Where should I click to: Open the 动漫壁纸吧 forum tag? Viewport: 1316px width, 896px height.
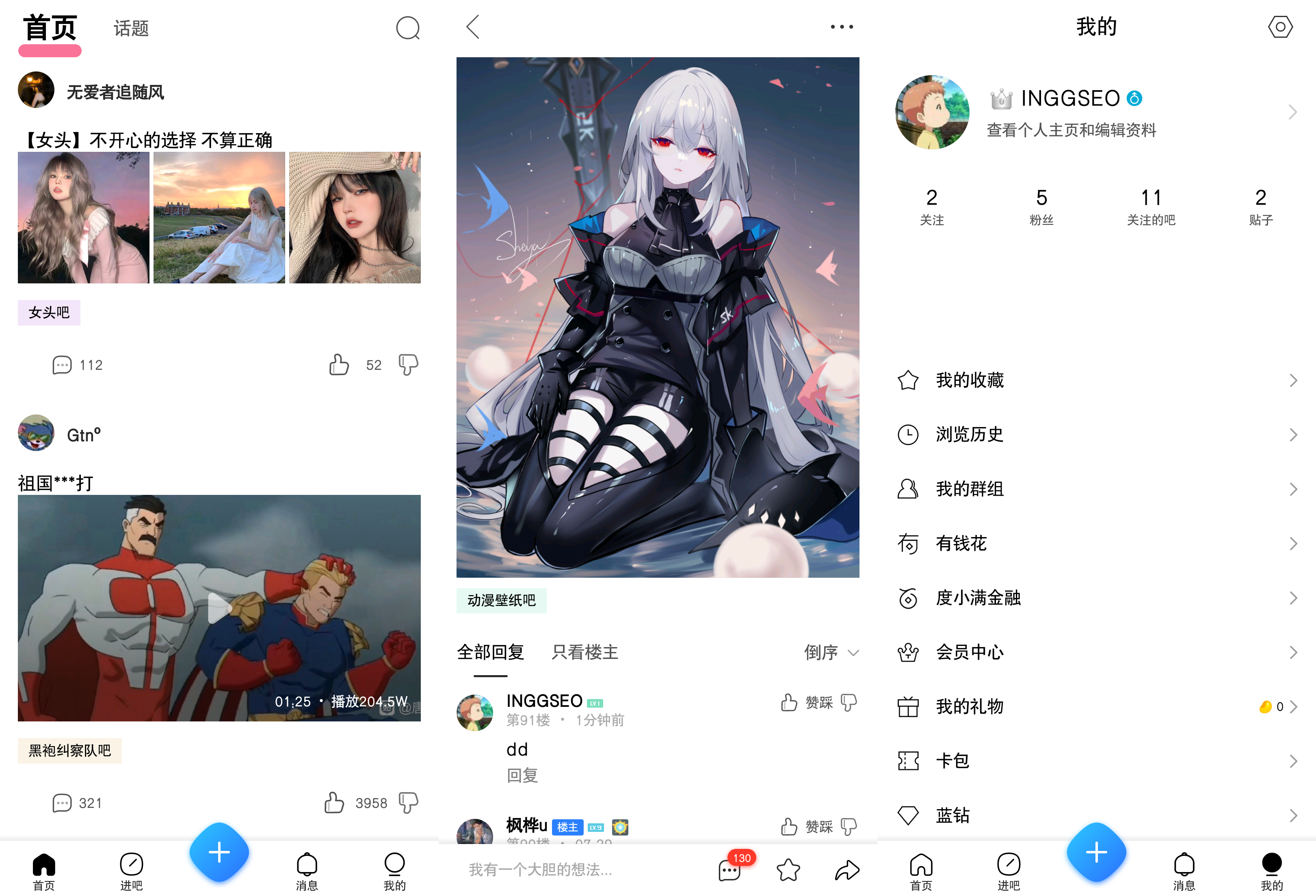pos(501,600)
